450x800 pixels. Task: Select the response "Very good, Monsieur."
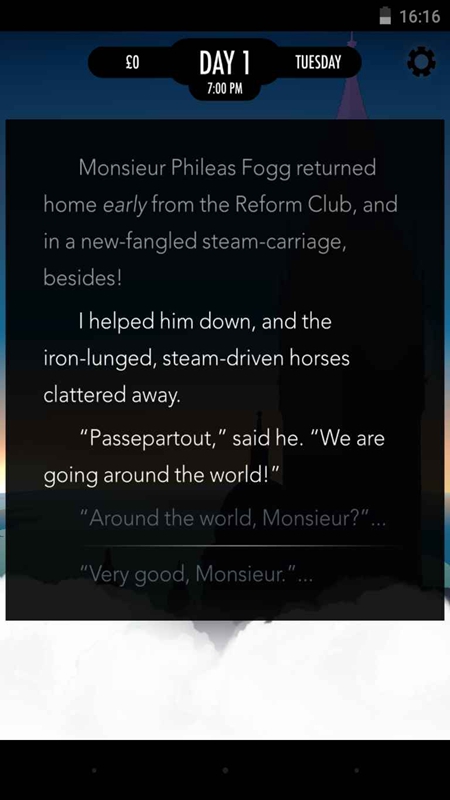click(x=196, y=575)
